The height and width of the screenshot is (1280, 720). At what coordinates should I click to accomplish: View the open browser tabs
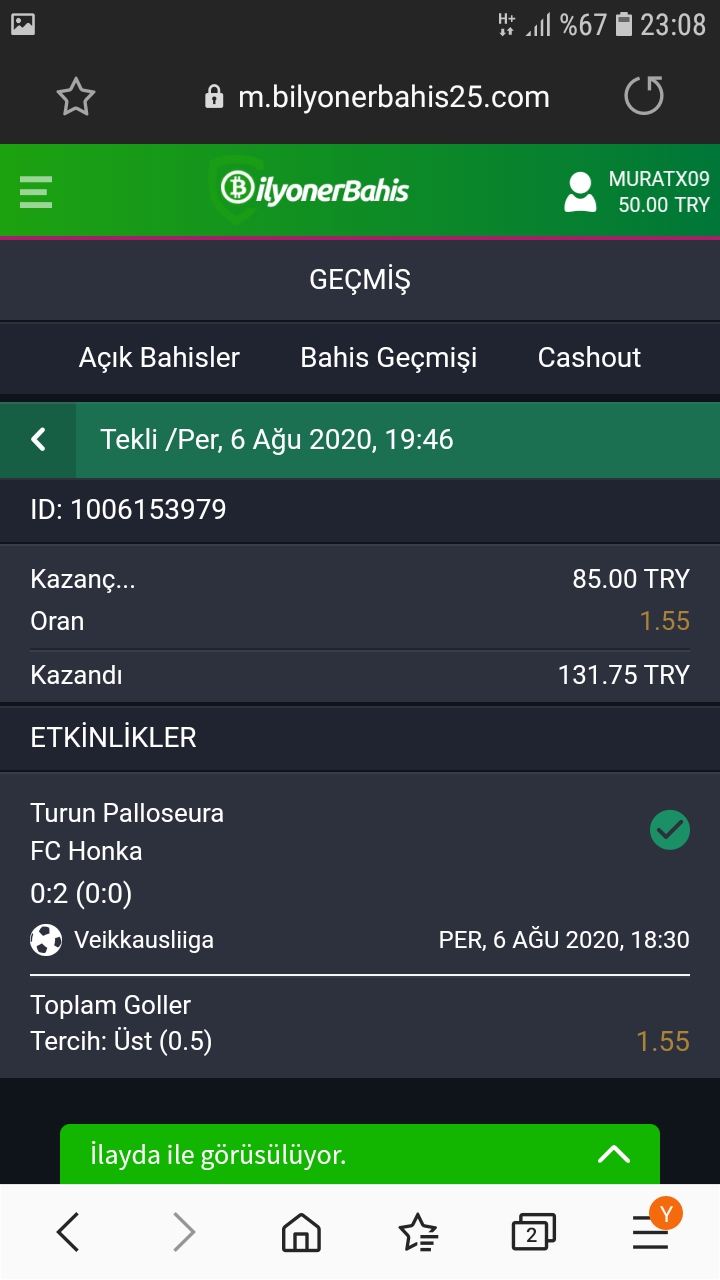(x=533, y=1233)
